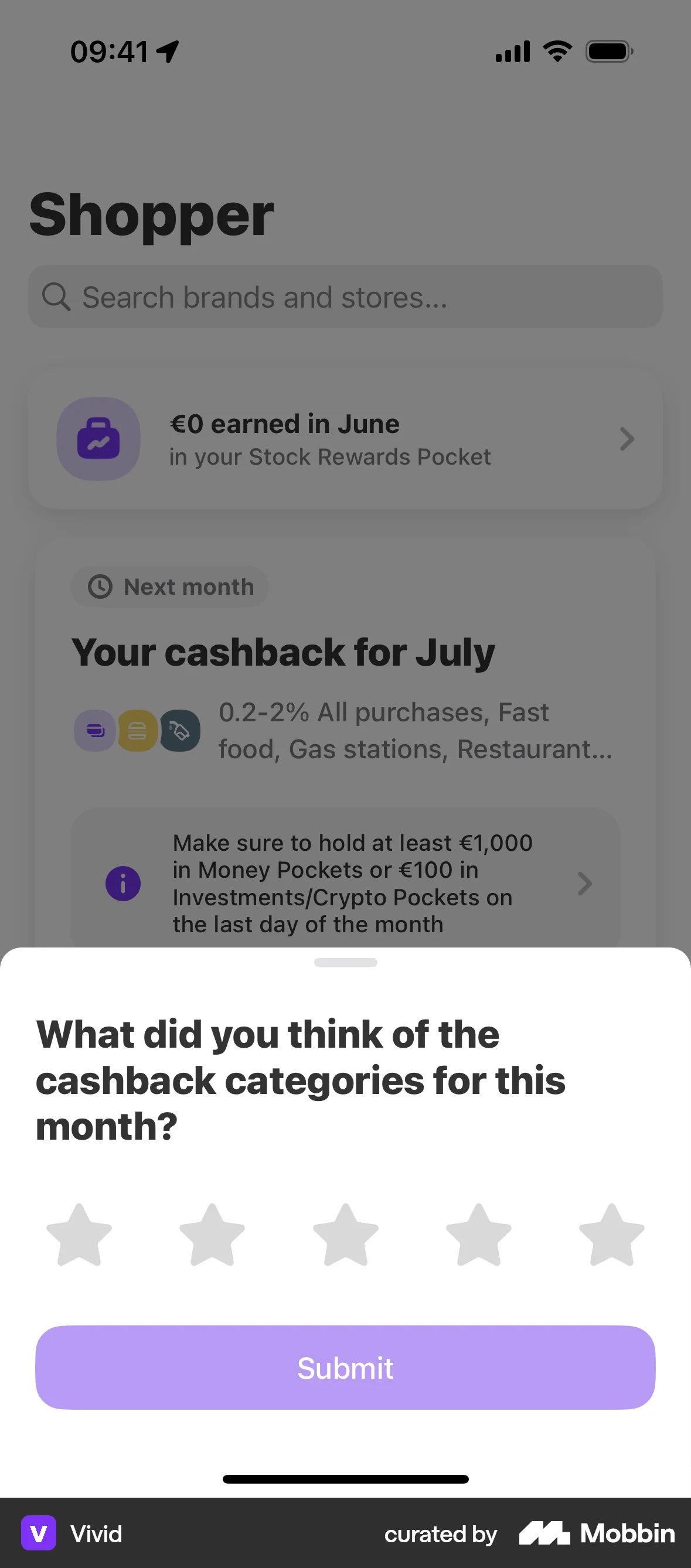The width and height of the screenshot is (691, 1568).
Task: Open the Stock Rewards Pocket briefcase icon
Action: click(98, 438)
